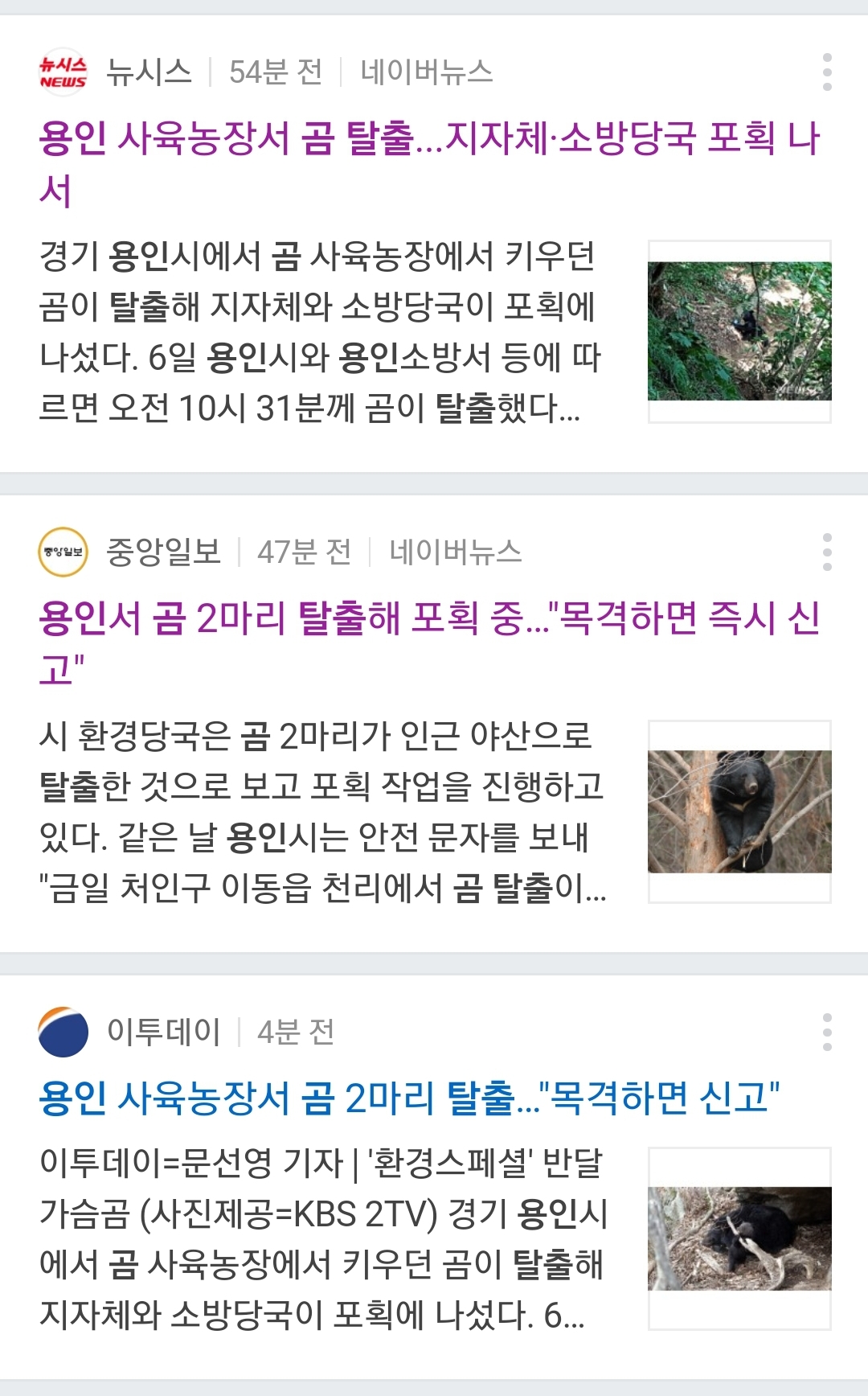View the forest bear photo in 뉴시스 article
868x1396 pixels.
739,331
